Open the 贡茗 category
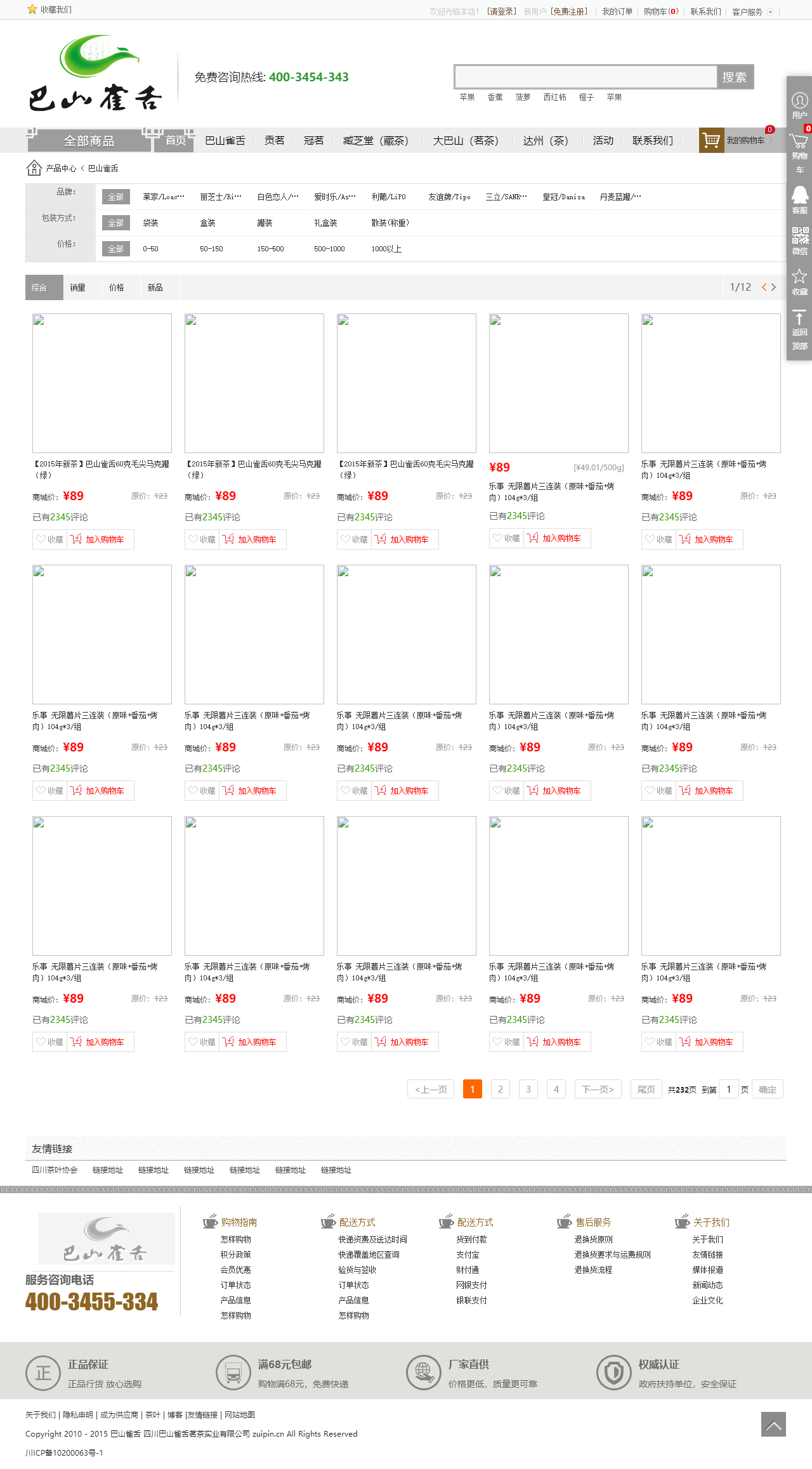Image resolution: width=812 pixels, height=1469 pixels. [x=275, y=140]
